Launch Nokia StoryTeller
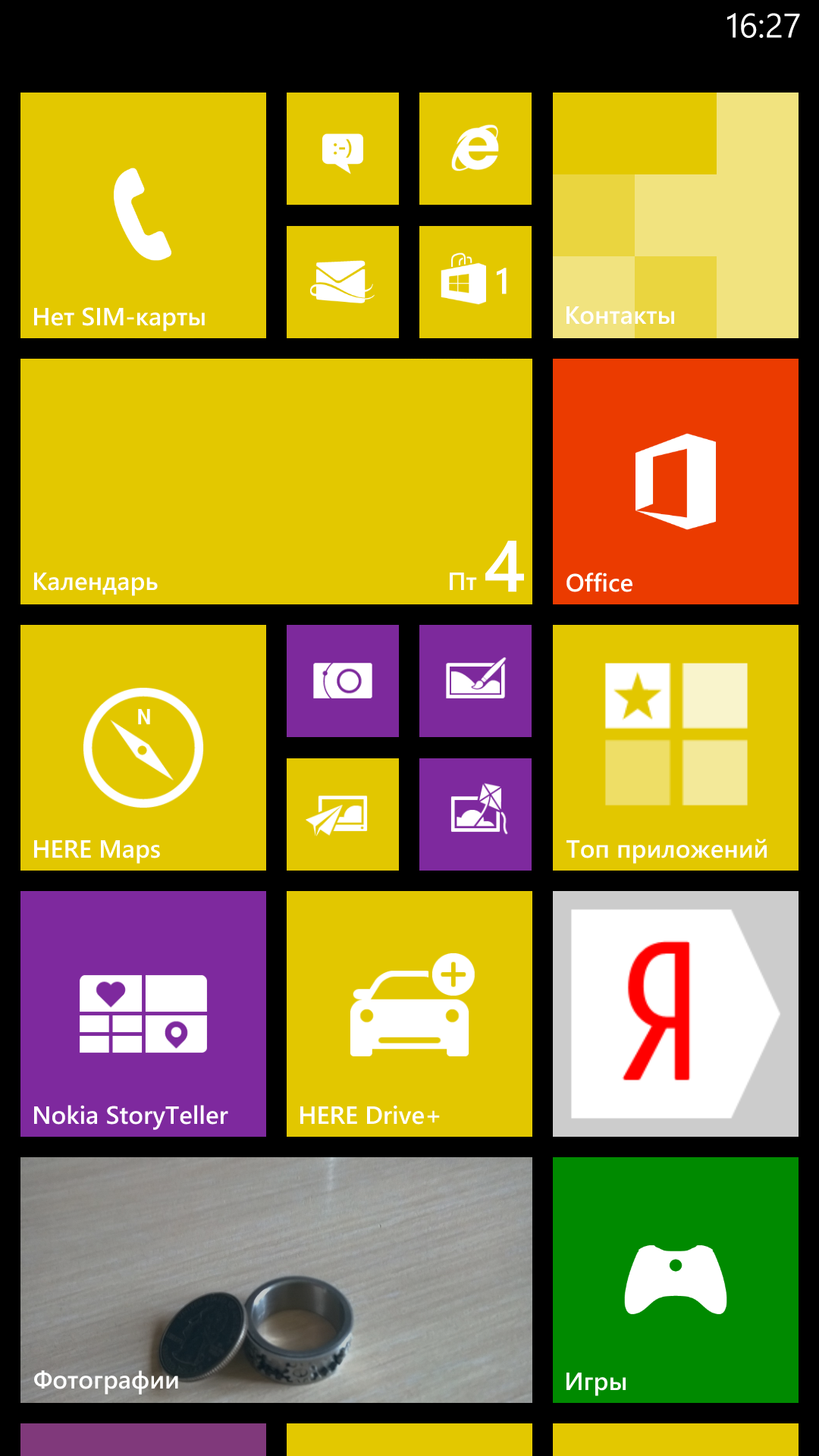This screenshot has width=819, height=1456. coord(143,1014)
